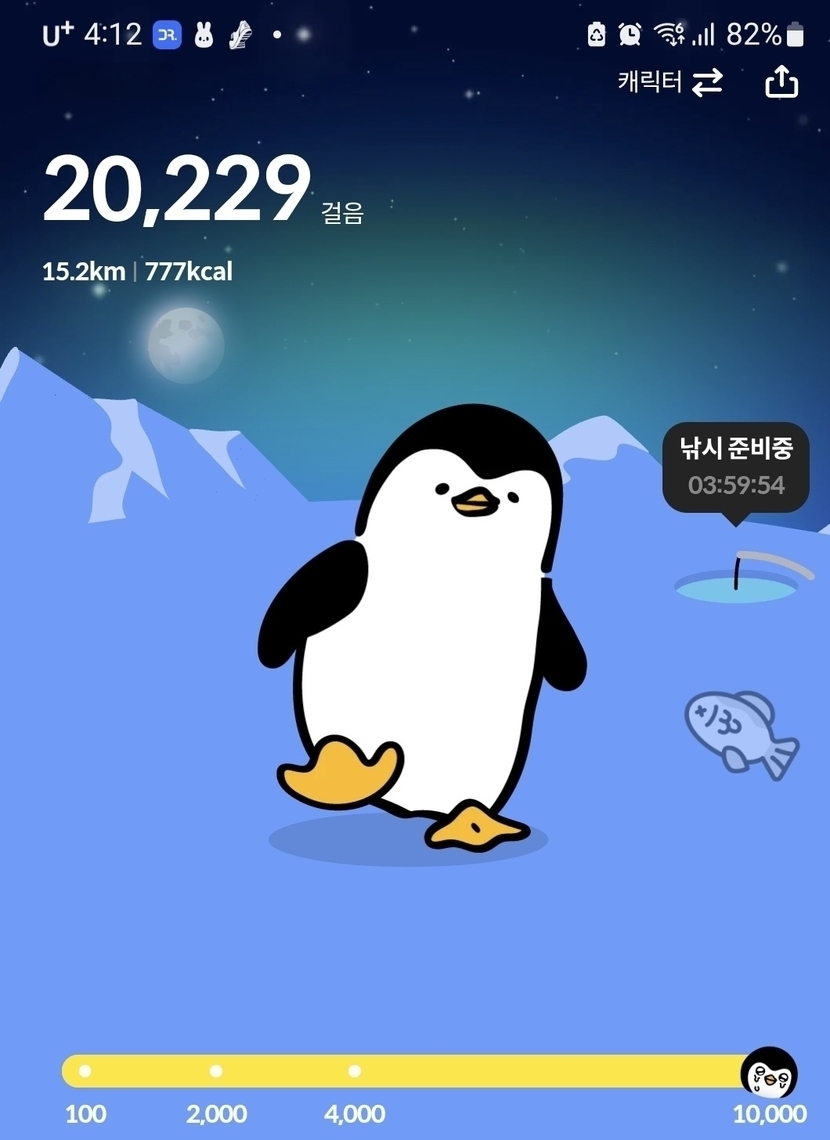The width and height of the screenshot is (830, 1140).
Task: Collect the +130 fish reward
Action: point(740,733)
